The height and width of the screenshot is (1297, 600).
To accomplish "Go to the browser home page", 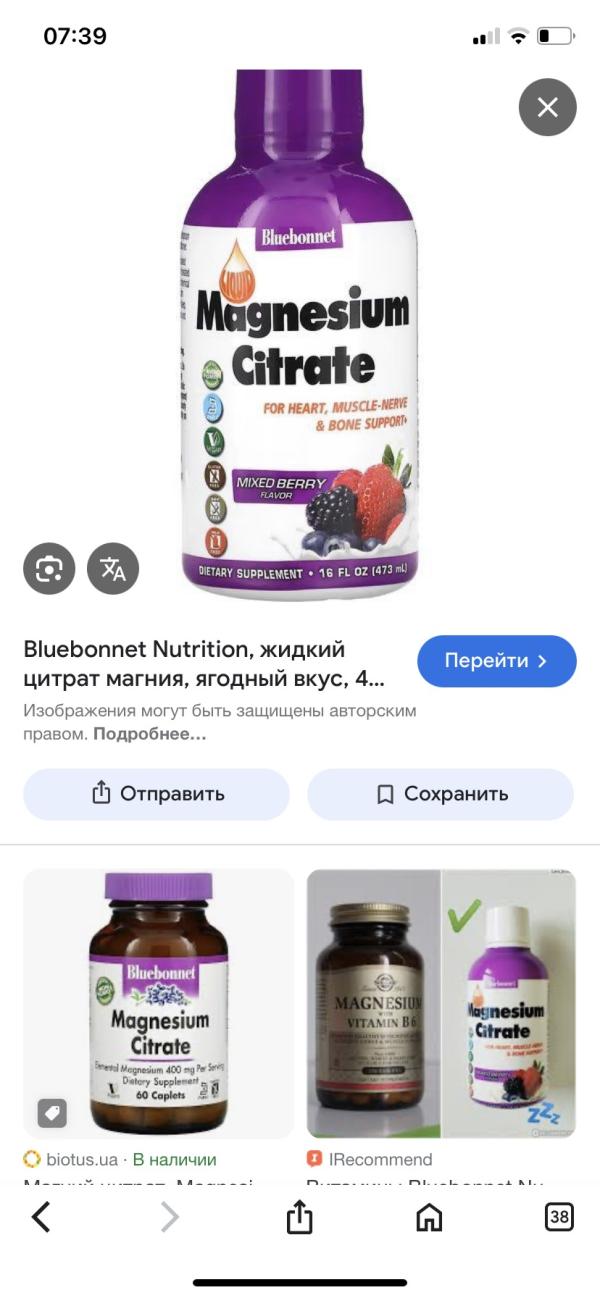I will (429, 1216).
